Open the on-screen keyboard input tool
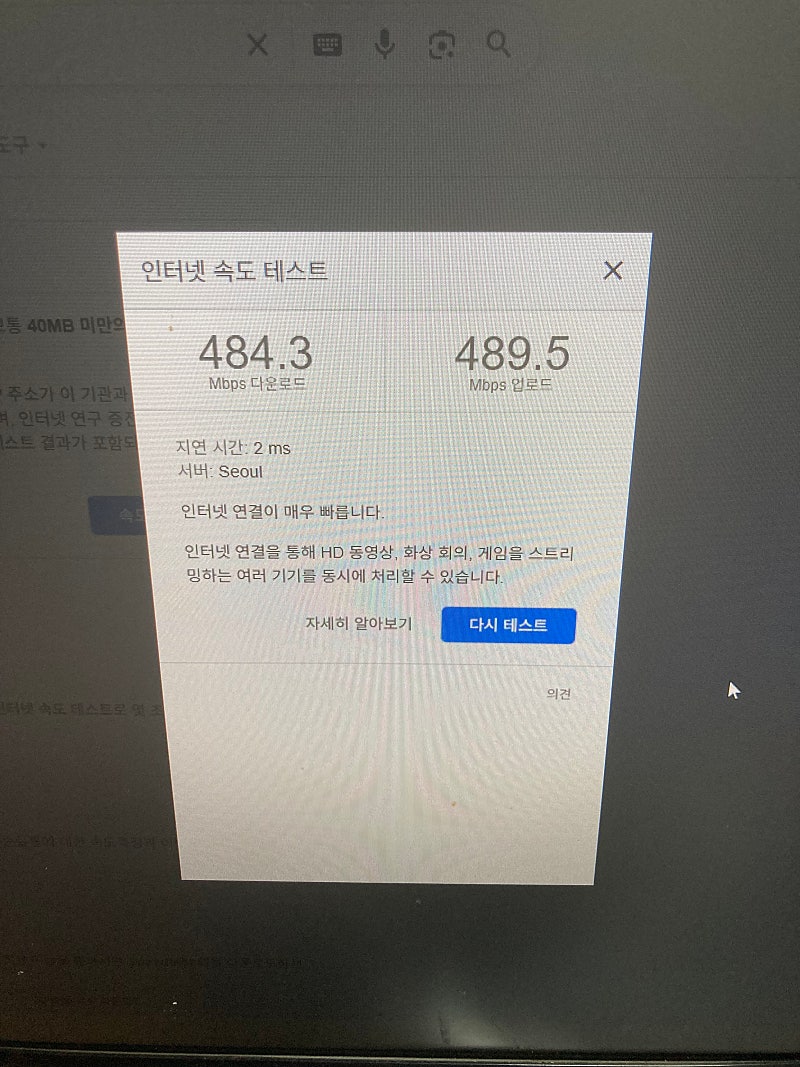The height and width of the screenshot is (1067, 800). 328,45
